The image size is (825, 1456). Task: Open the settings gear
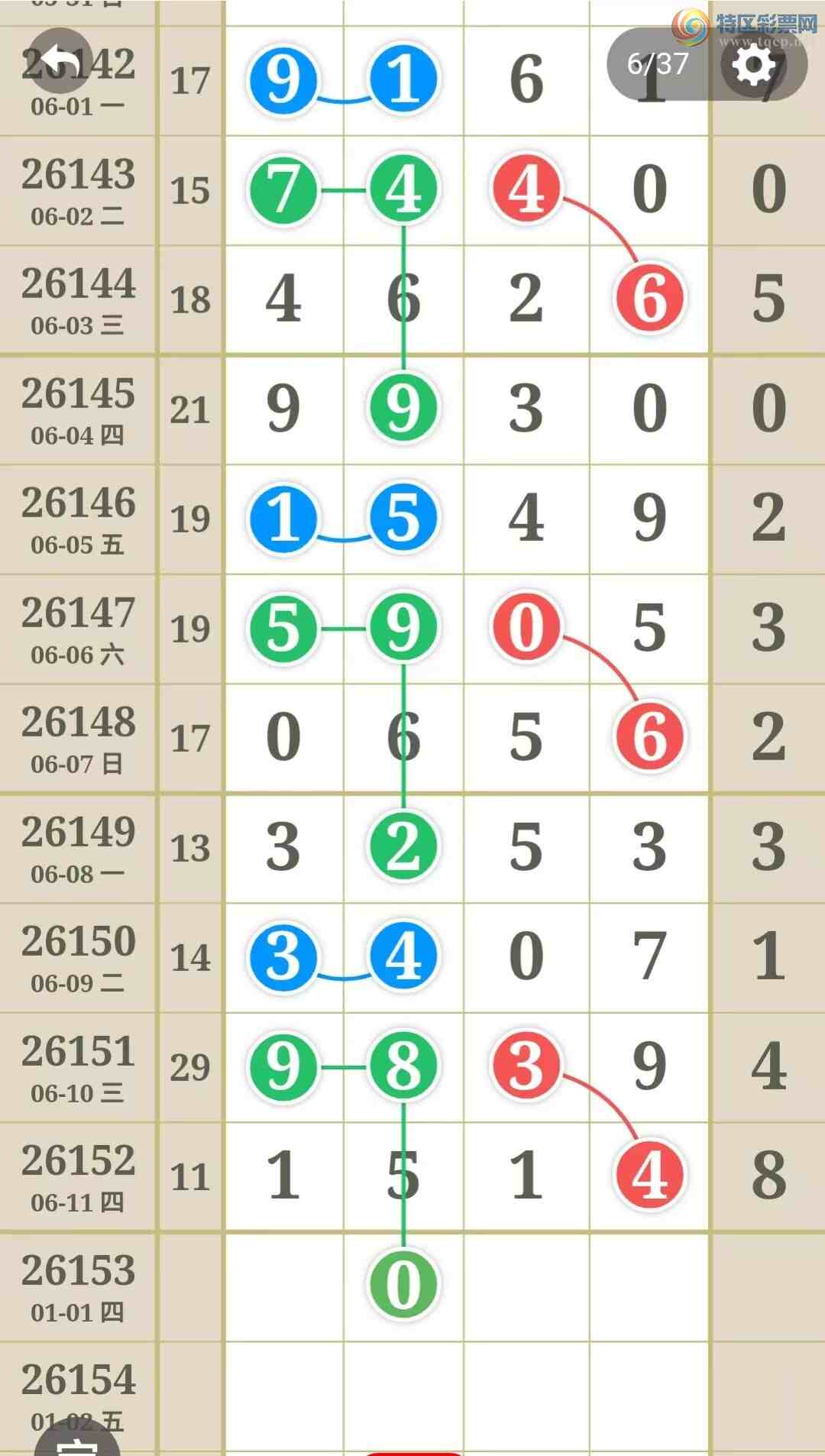click(754, 64)
